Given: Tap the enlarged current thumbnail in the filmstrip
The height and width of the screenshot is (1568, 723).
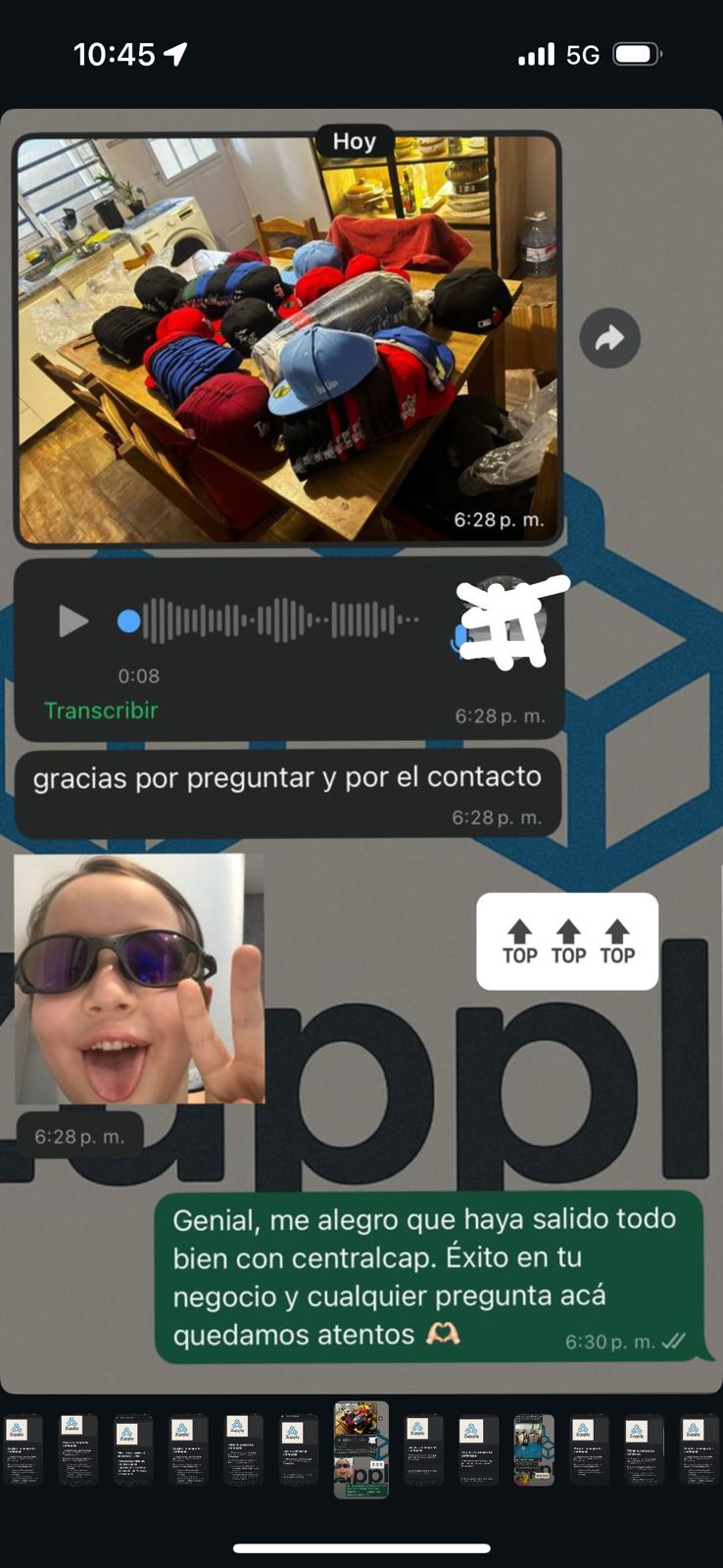Looking at the screenshot, I should pyautogui.click(x=361, y=1449).
